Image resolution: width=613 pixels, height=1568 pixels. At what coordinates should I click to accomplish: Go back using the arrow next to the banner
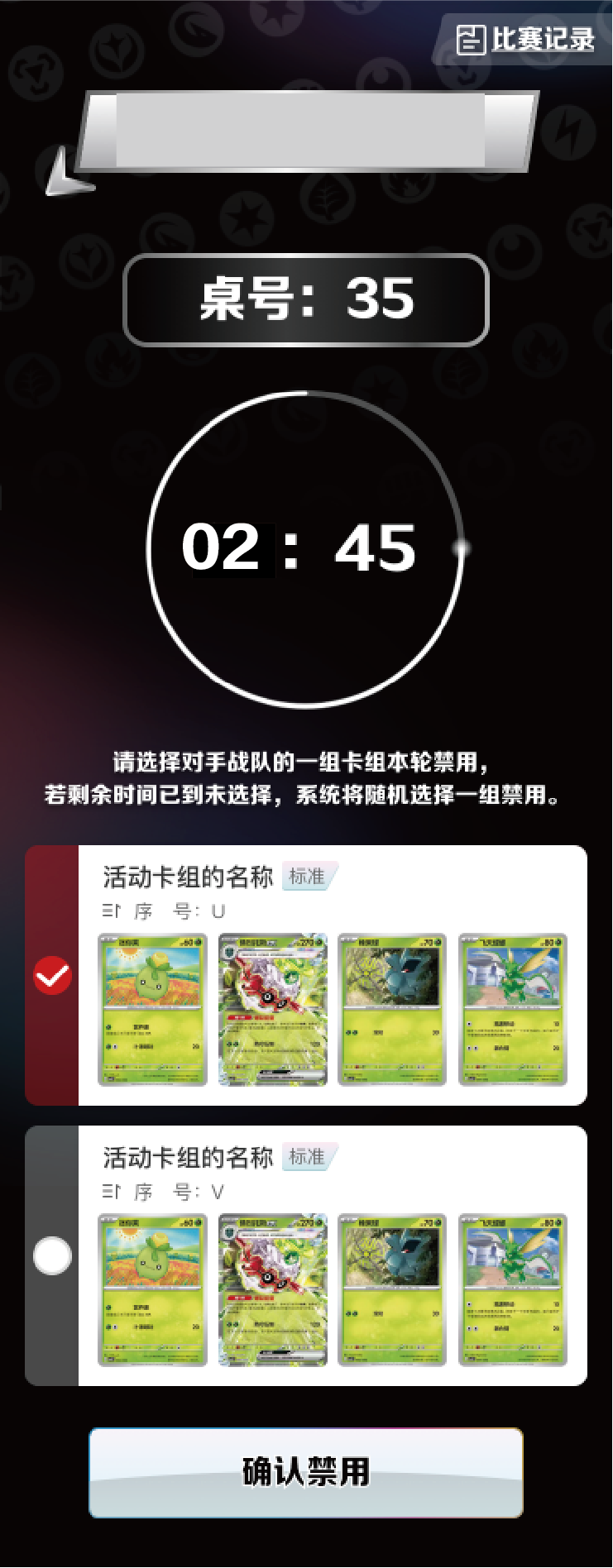tap(68, 174)
